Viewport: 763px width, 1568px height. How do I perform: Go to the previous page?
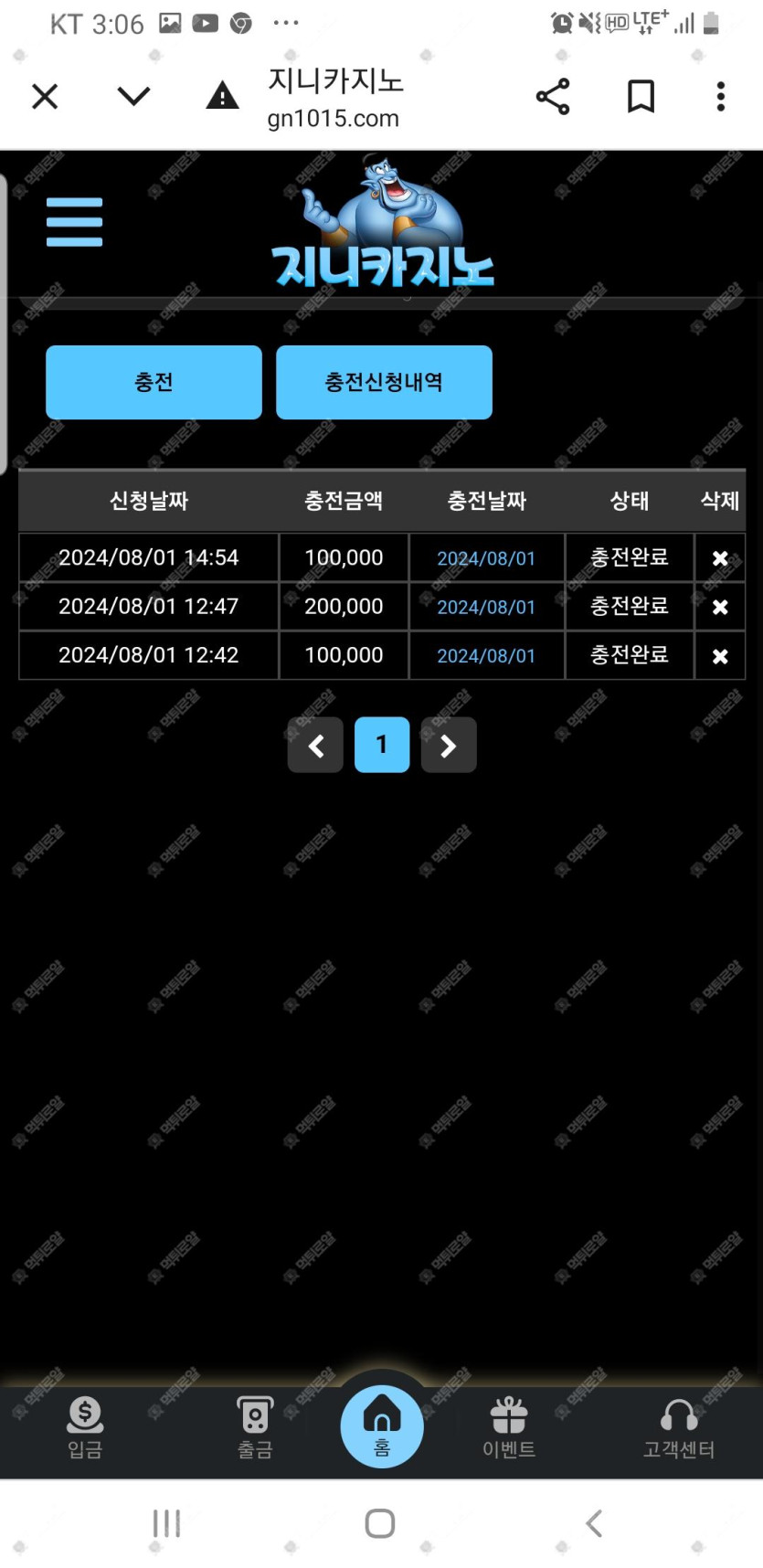point(315,746)
